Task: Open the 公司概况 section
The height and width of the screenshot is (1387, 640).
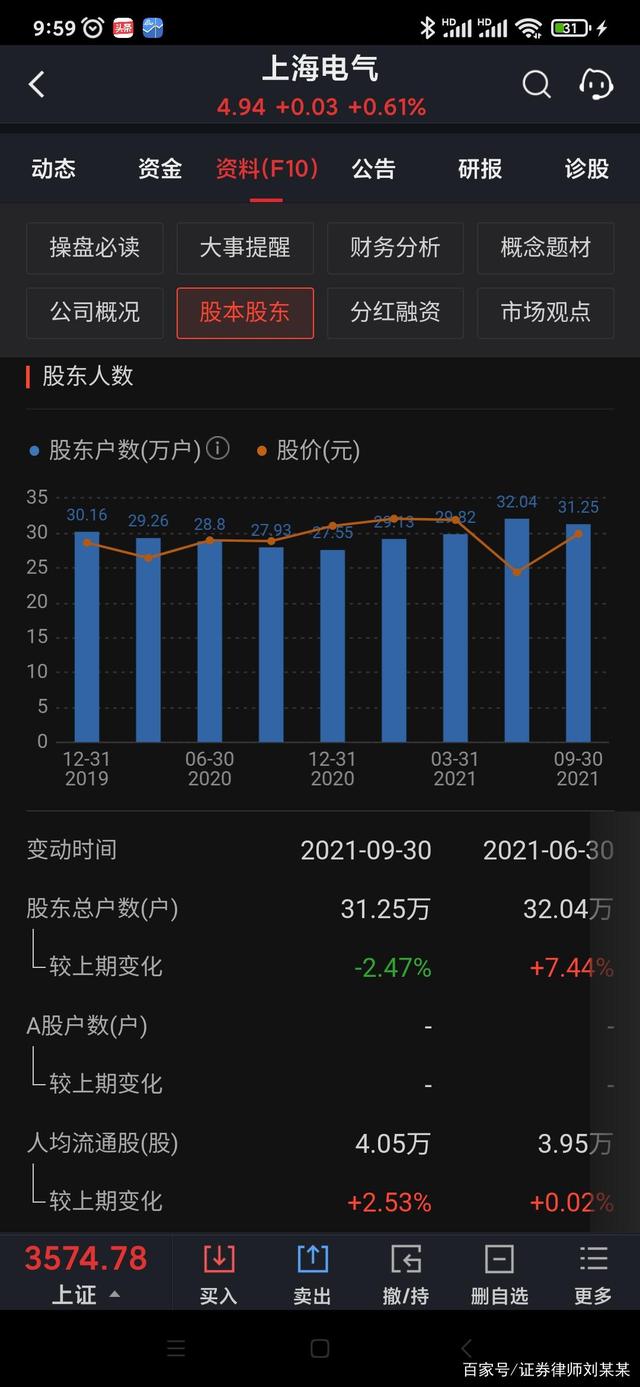Action: point(95,312)
